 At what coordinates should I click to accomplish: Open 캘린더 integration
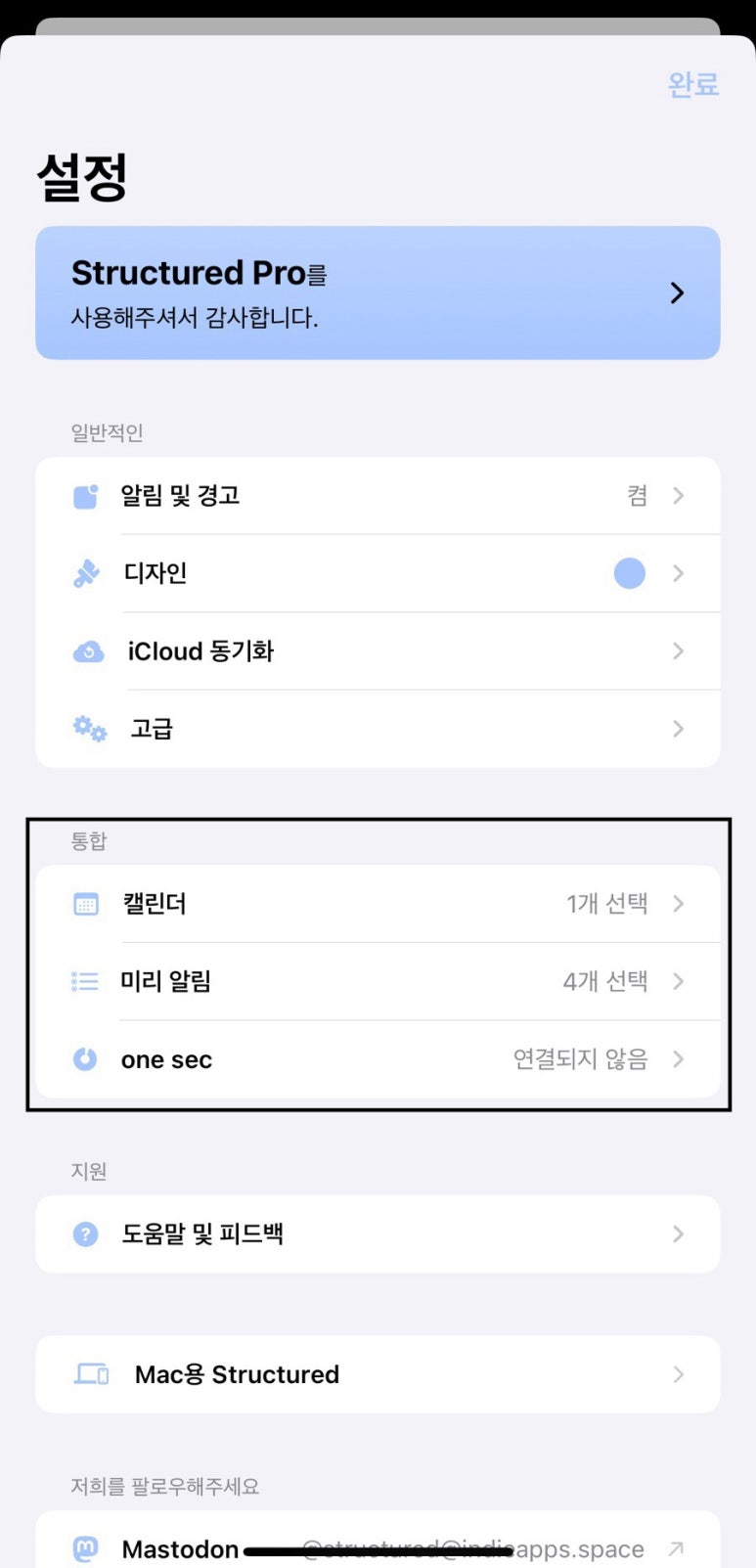pyautogui.click(x=378, y=904)
